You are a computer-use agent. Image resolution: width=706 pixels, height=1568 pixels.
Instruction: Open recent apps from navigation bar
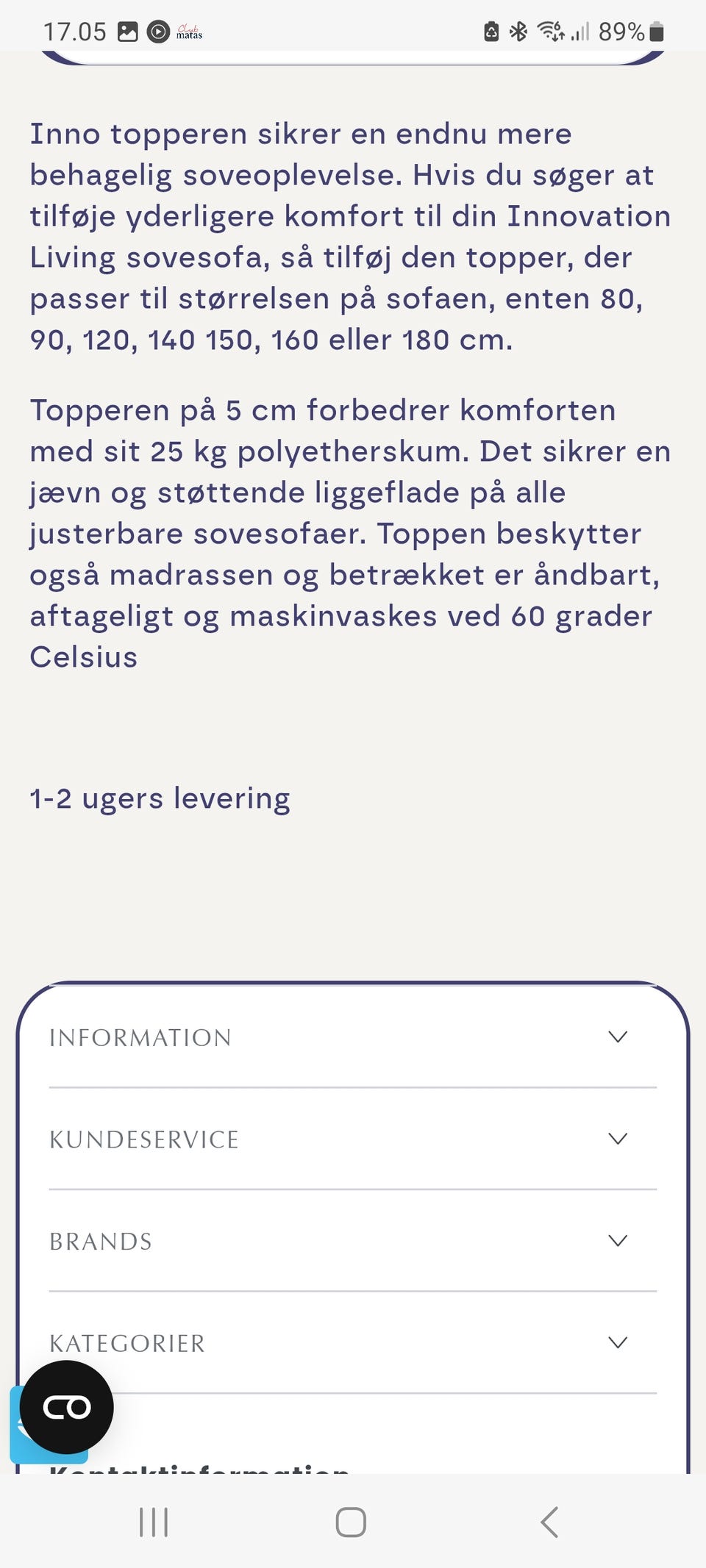(154, 1522)
